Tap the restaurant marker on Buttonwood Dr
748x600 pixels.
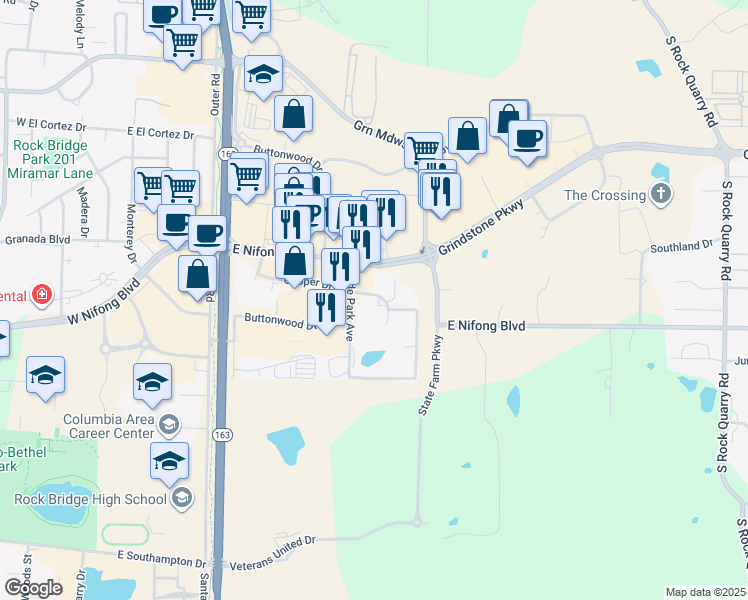coord(326,310)
